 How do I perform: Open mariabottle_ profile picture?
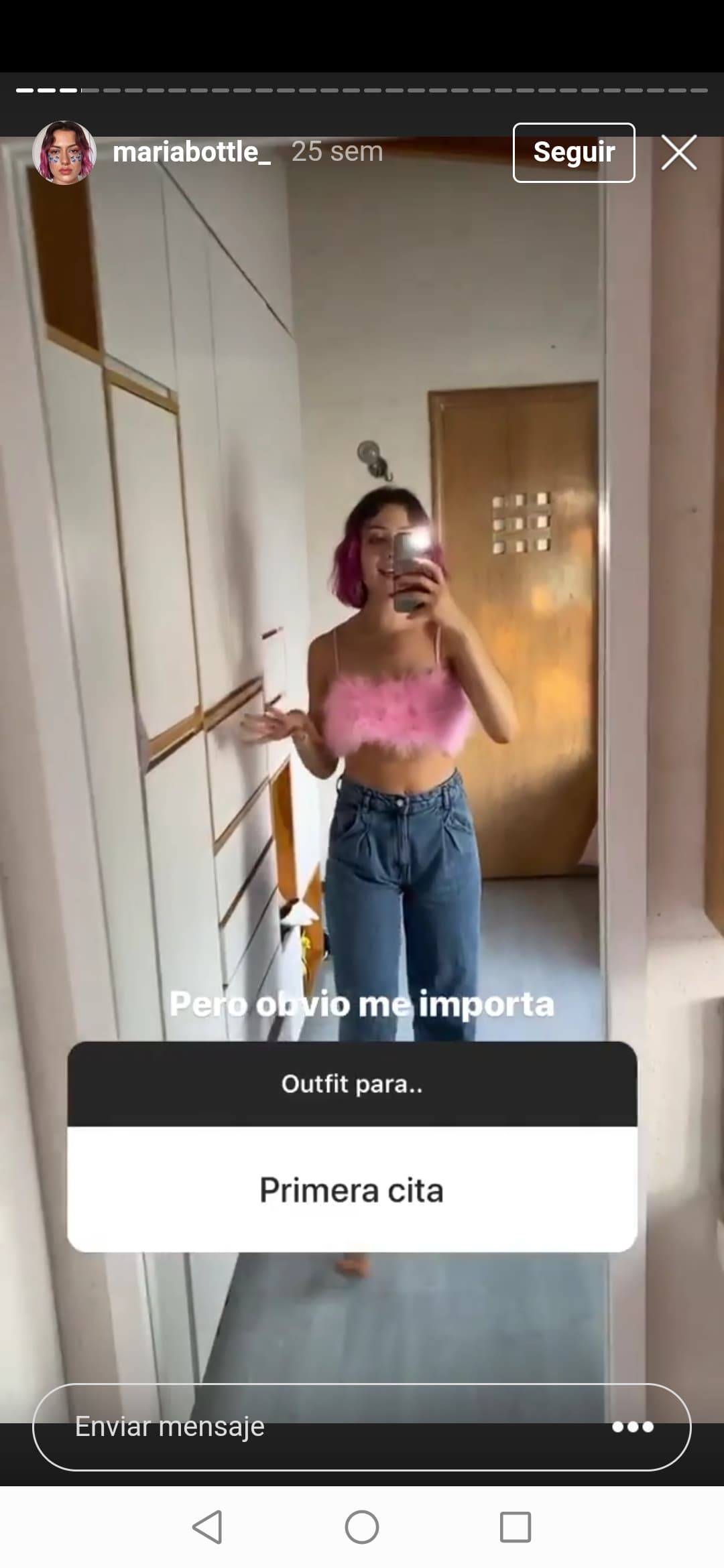pyautogui.click(x=64, y=153)
